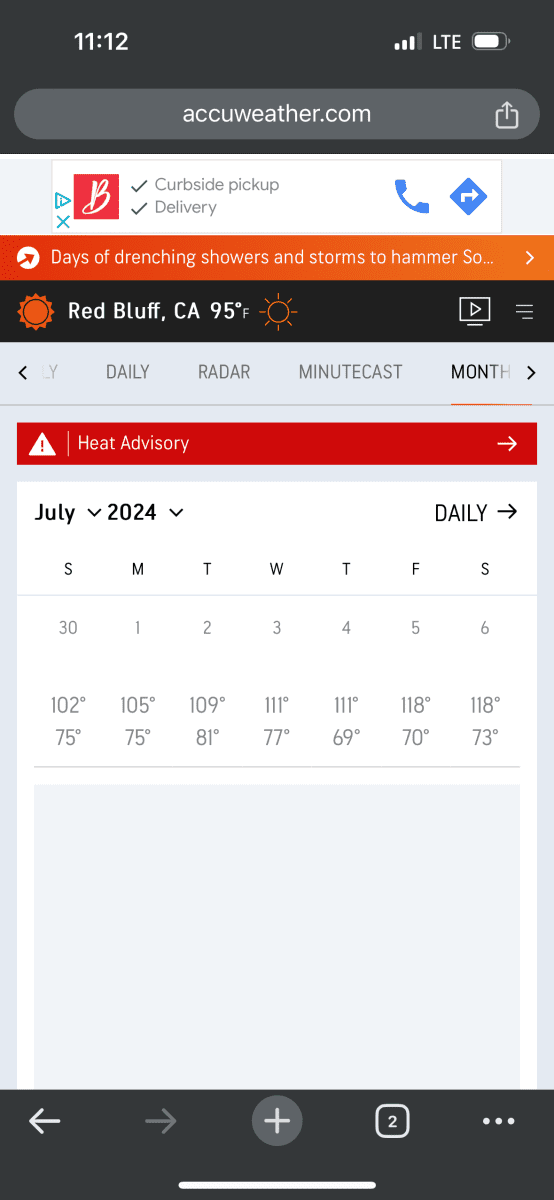Share this page from the browser
The height and width of the screenshot is (1200, 554).
pyautogui.click(x=507, y=115)
